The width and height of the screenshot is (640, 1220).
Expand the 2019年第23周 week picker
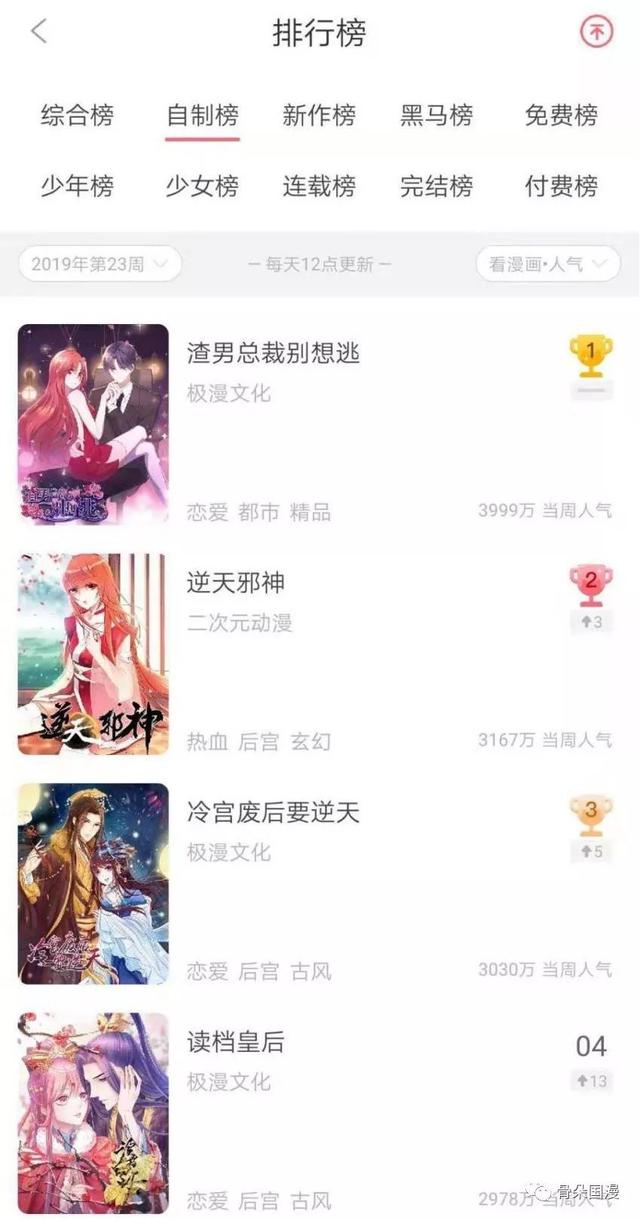[100, 264]
